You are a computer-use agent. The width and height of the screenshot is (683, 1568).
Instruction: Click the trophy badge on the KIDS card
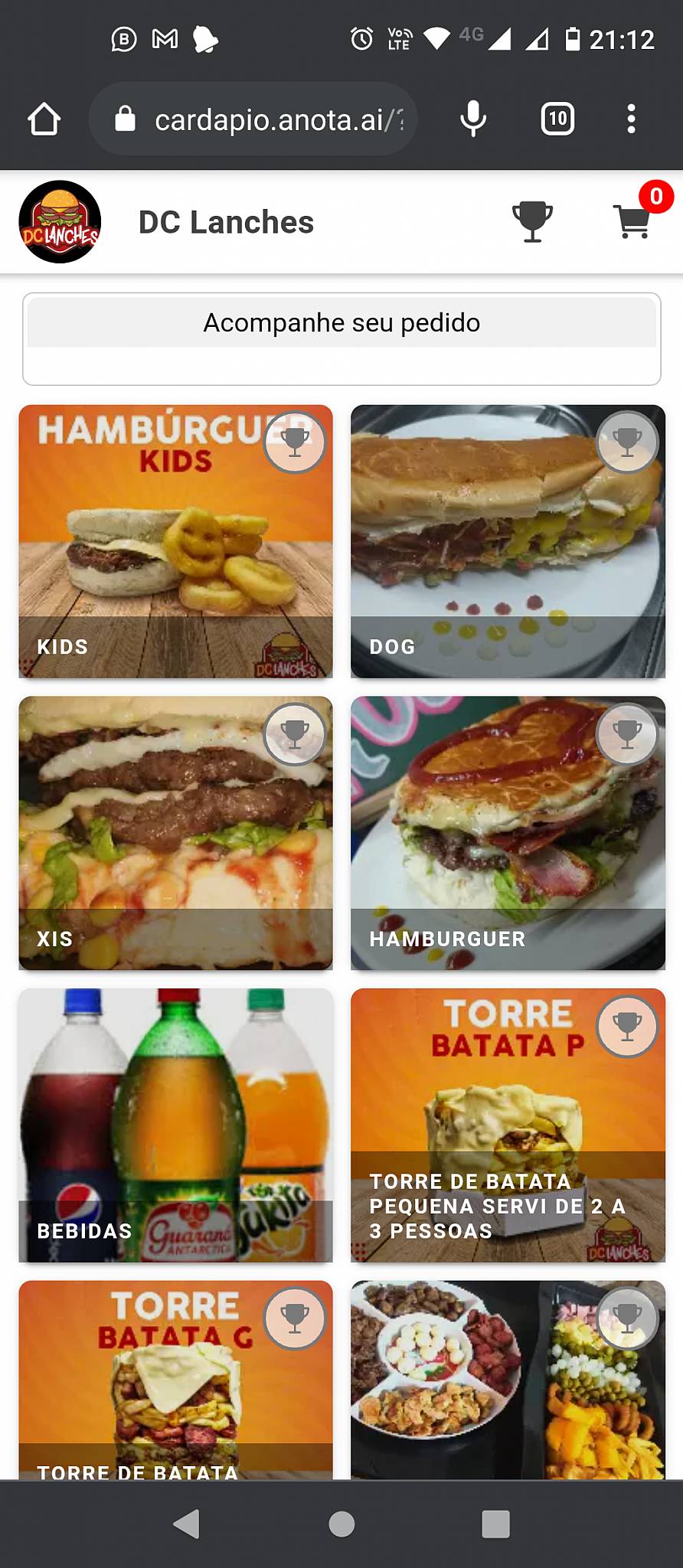click(x=294, y=442)
